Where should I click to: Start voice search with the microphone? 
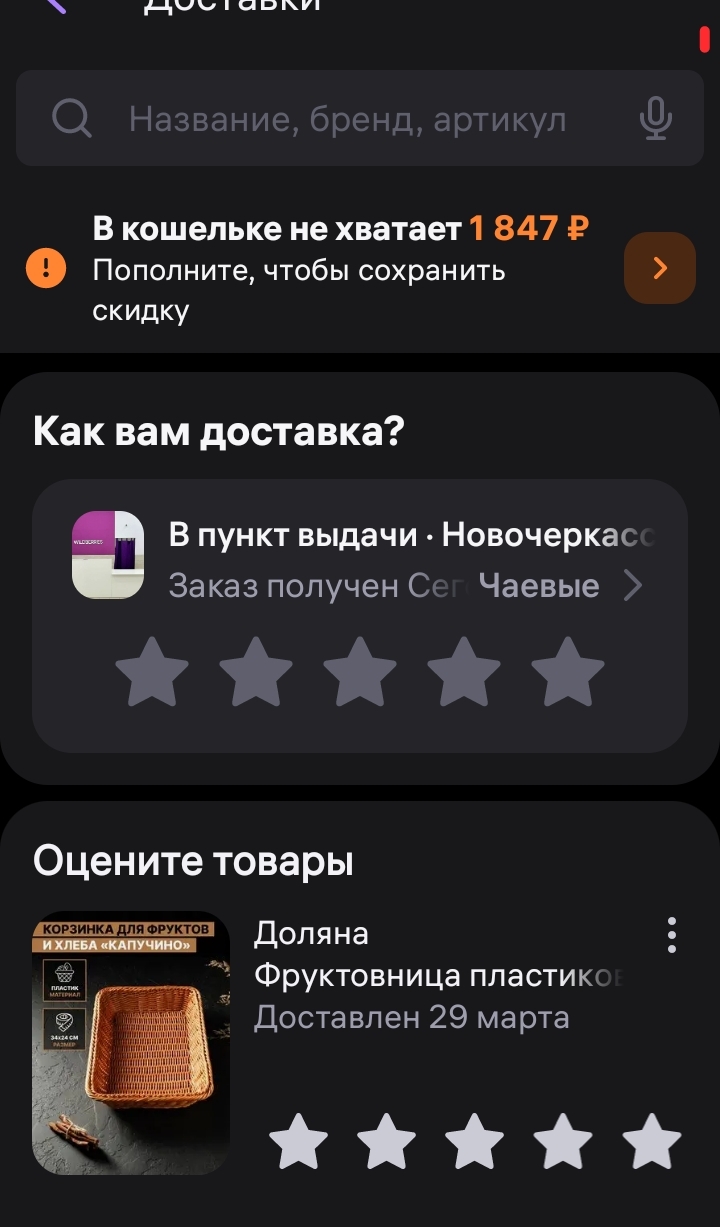click(655, 119)
